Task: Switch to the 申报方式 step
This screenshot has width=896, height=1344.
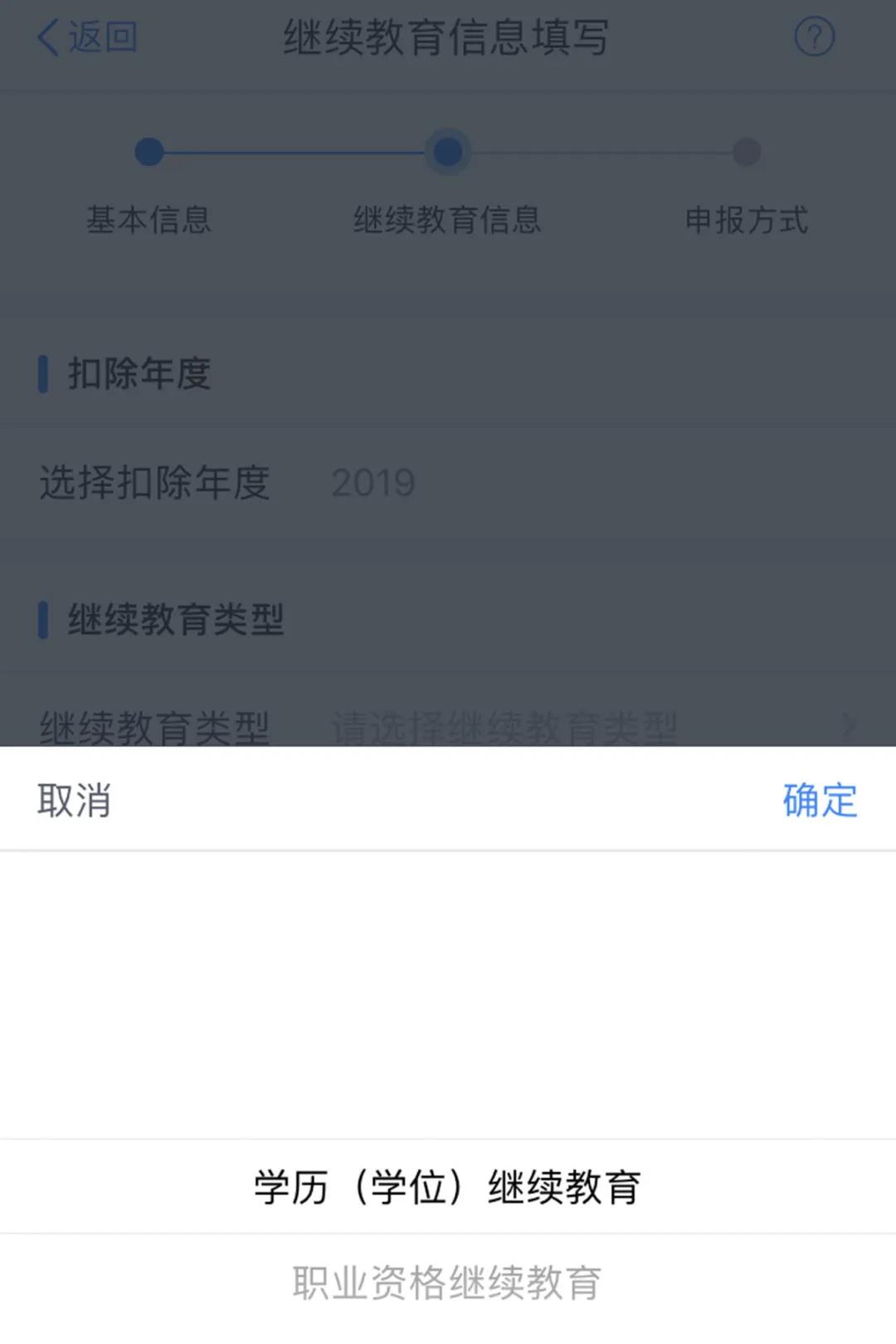Action: [746, 220]
